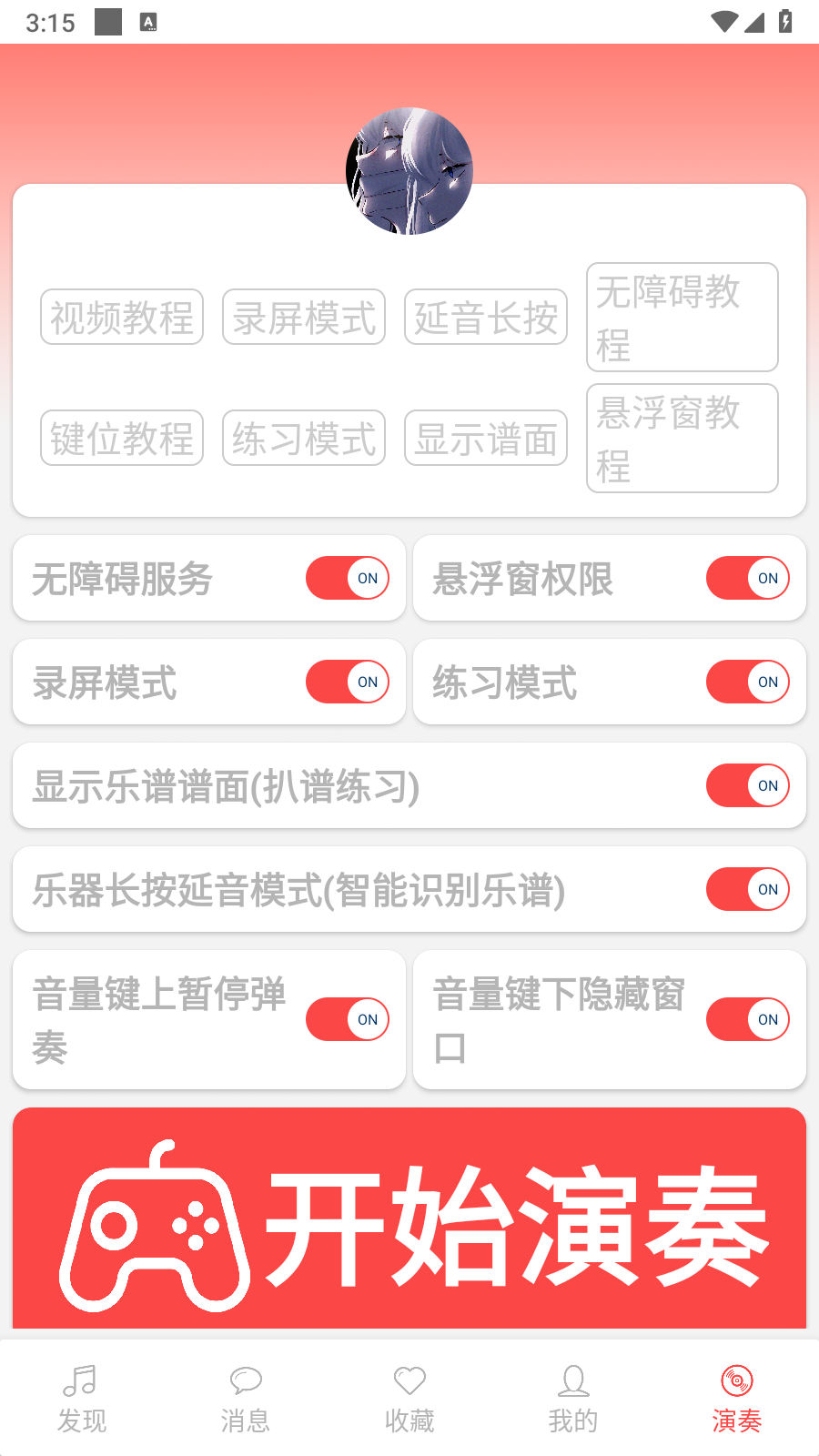The image size is (819, 1456).
Task: Disable 乐器长按延音模式 switch
Action: [x=747, y=889]
